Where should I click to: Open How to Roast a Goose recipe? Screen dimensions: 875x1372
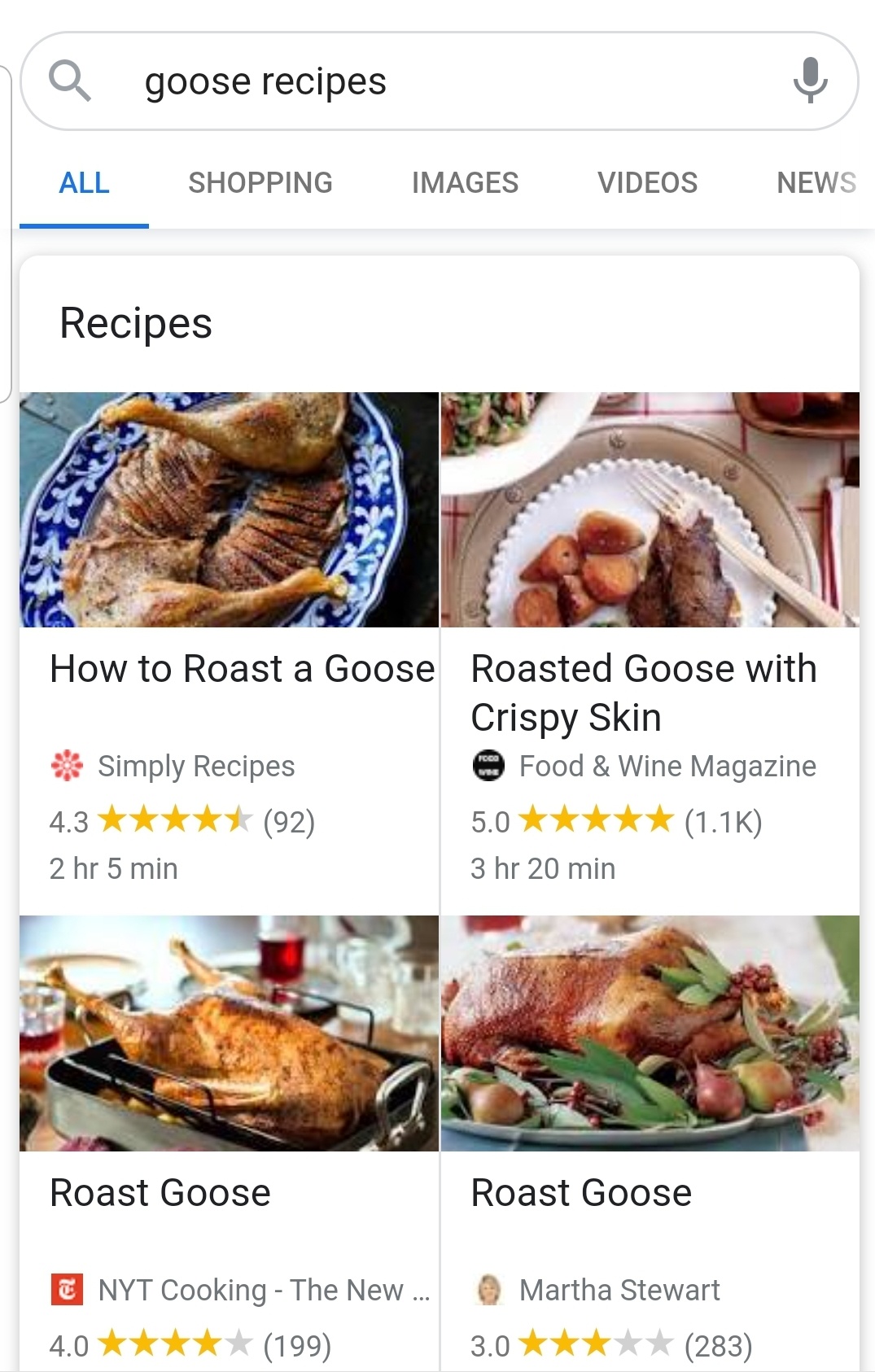242,669
